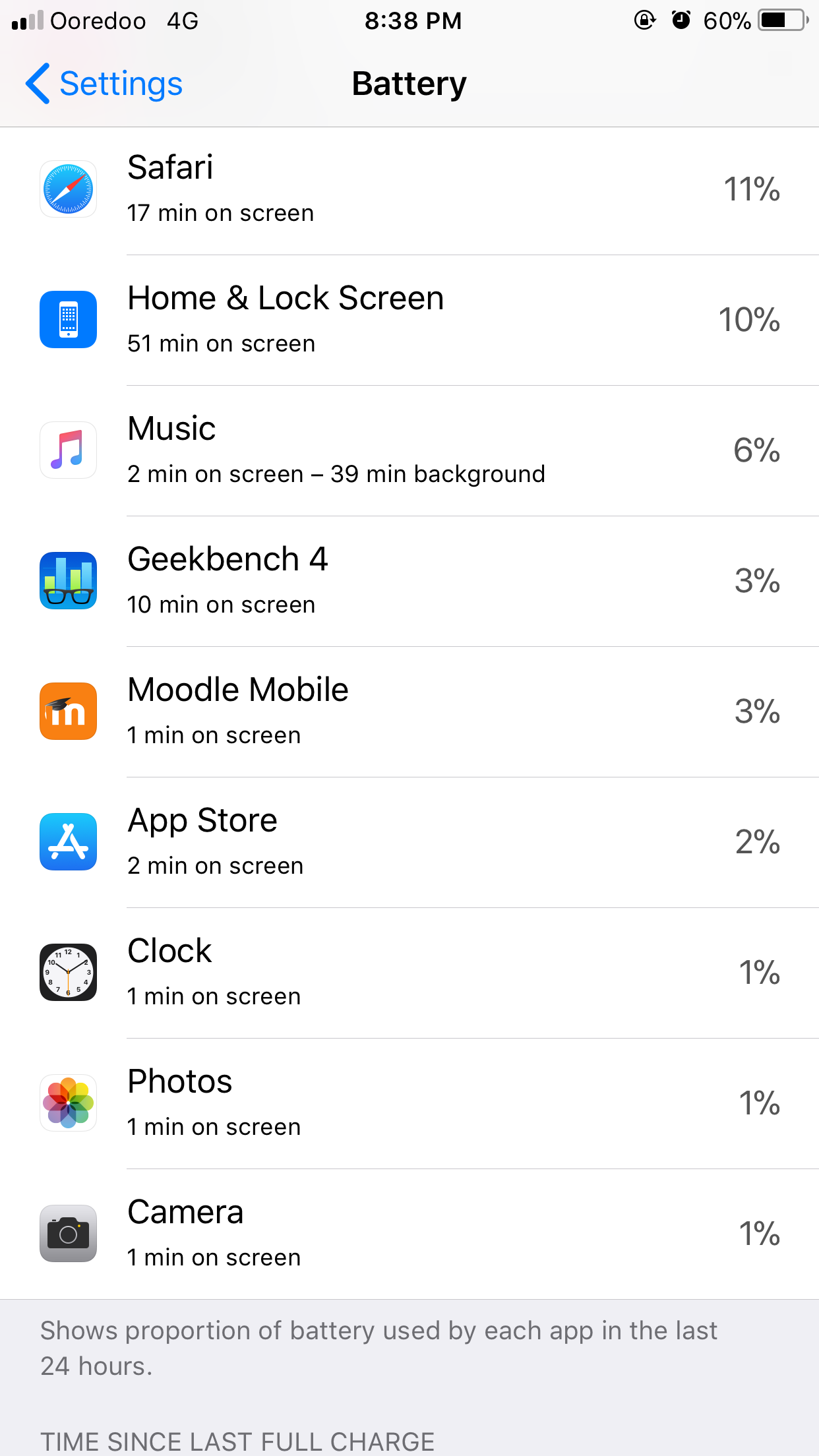The height and width of the screenshot is (1456, 819).
Task: Tap the Moodle Mobile row
Action: pyautogui.click(x=409, y=712)
